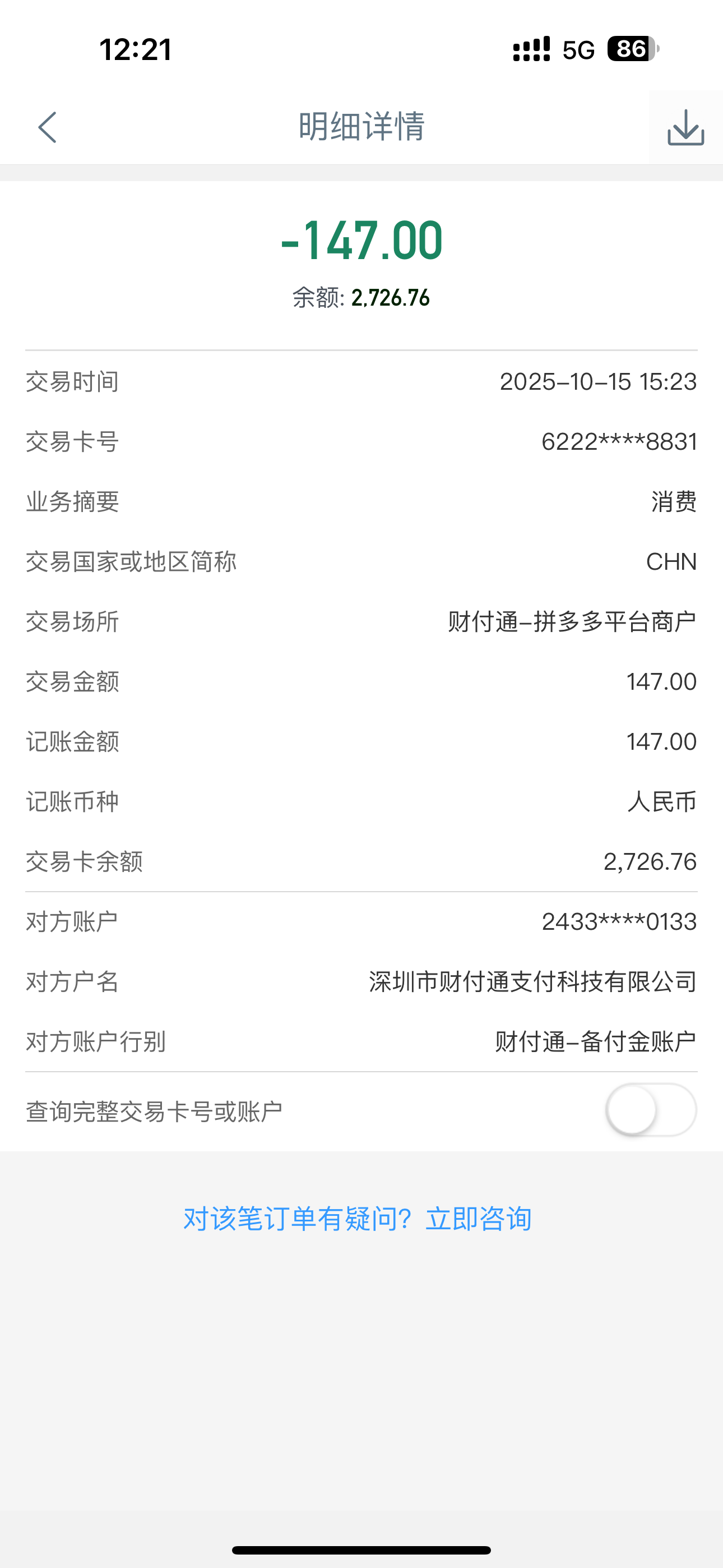Enable the 查询完整交易卡号或账户 switch
This screenshot has width=723, height=1568.
click(x=651, y=1110)
